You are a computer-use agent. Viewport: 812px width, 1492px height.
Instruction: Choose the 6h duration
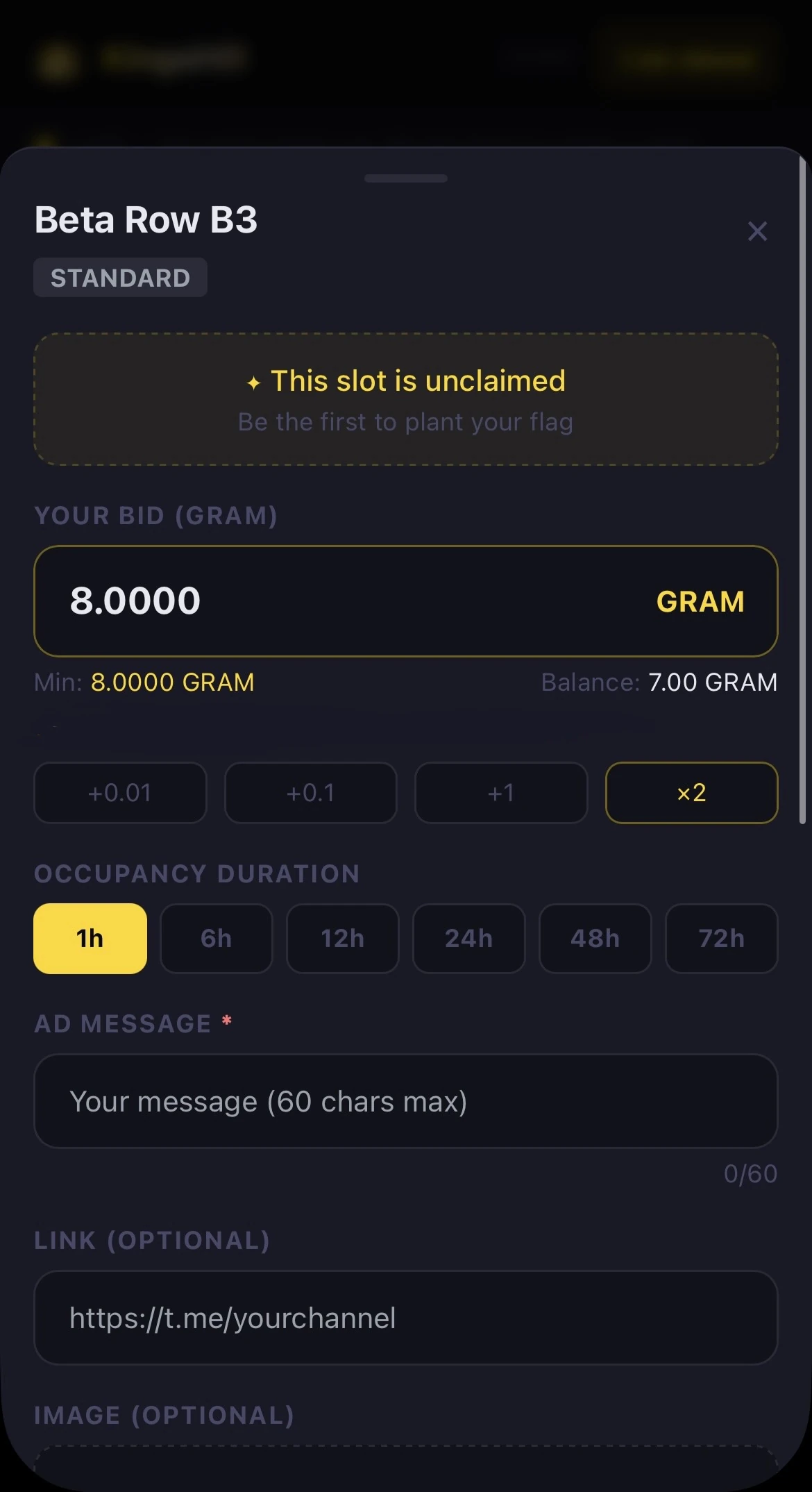[217, 939]
